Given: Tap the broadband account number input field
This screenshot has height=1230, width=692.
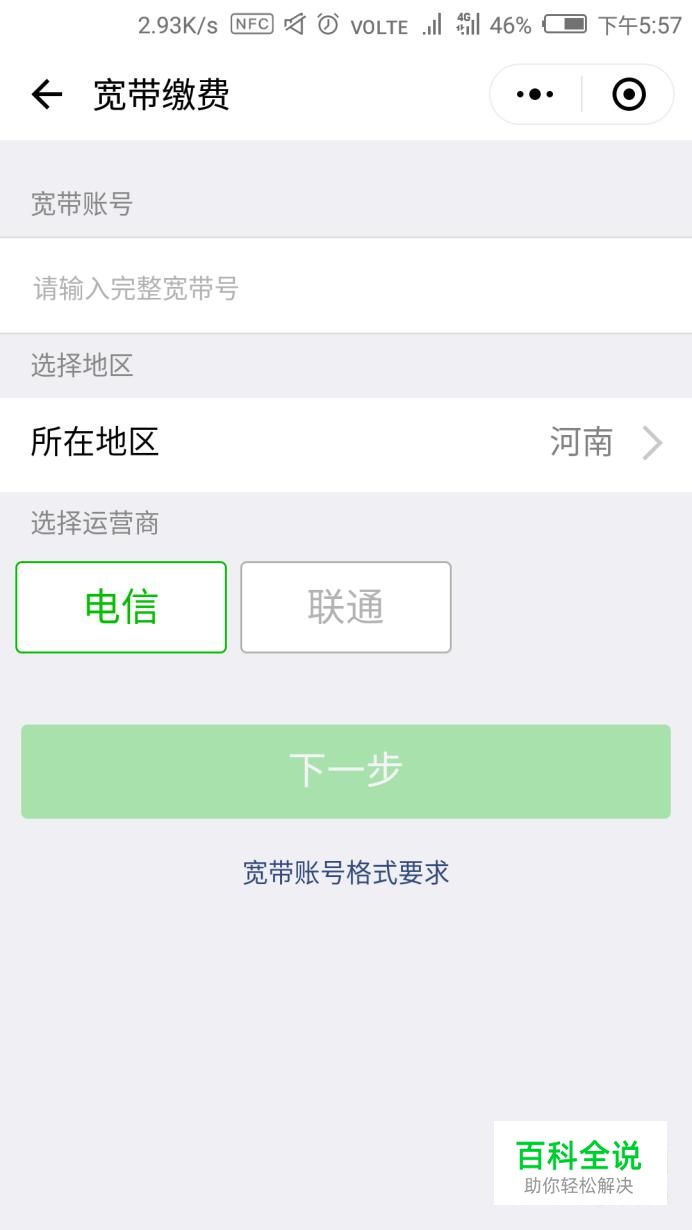Looking at the screenshot, I should 346,289.
